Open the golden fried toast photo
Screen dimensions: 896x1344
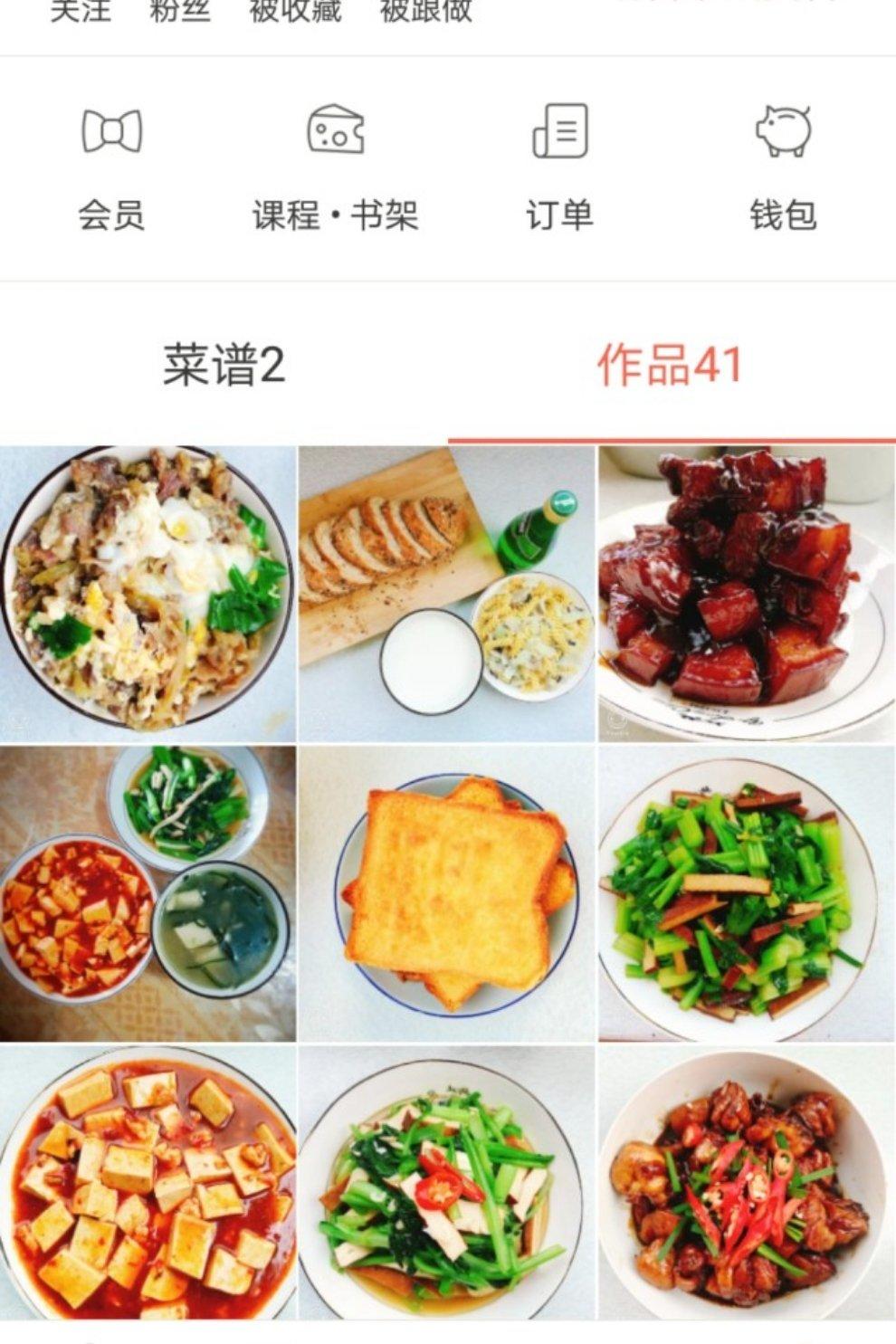pos(447,892)
